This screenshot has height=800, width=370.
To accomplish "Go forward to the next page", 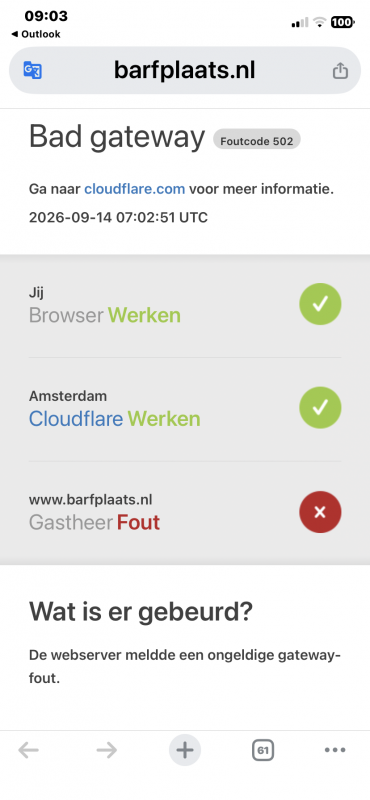I will pos(107,750).
